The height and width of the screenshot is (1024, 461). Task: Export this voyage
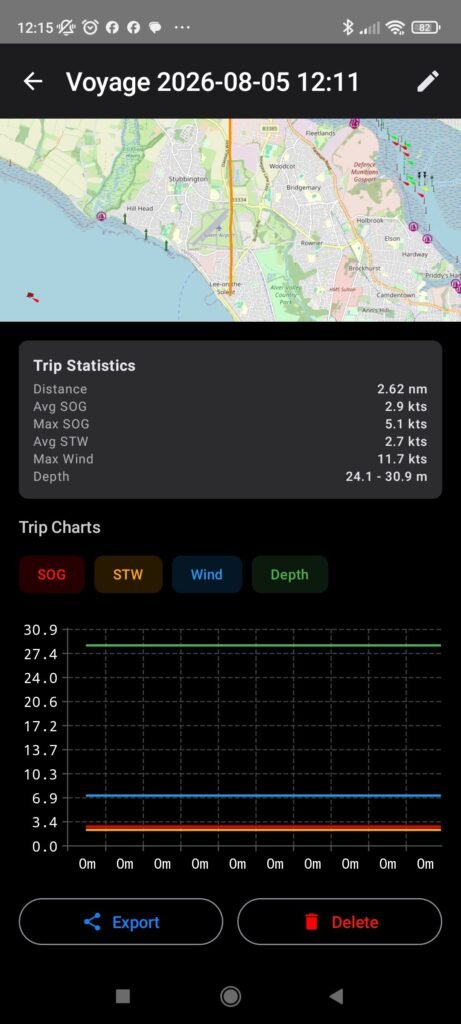pyautogui.click(x=121, y=921)
